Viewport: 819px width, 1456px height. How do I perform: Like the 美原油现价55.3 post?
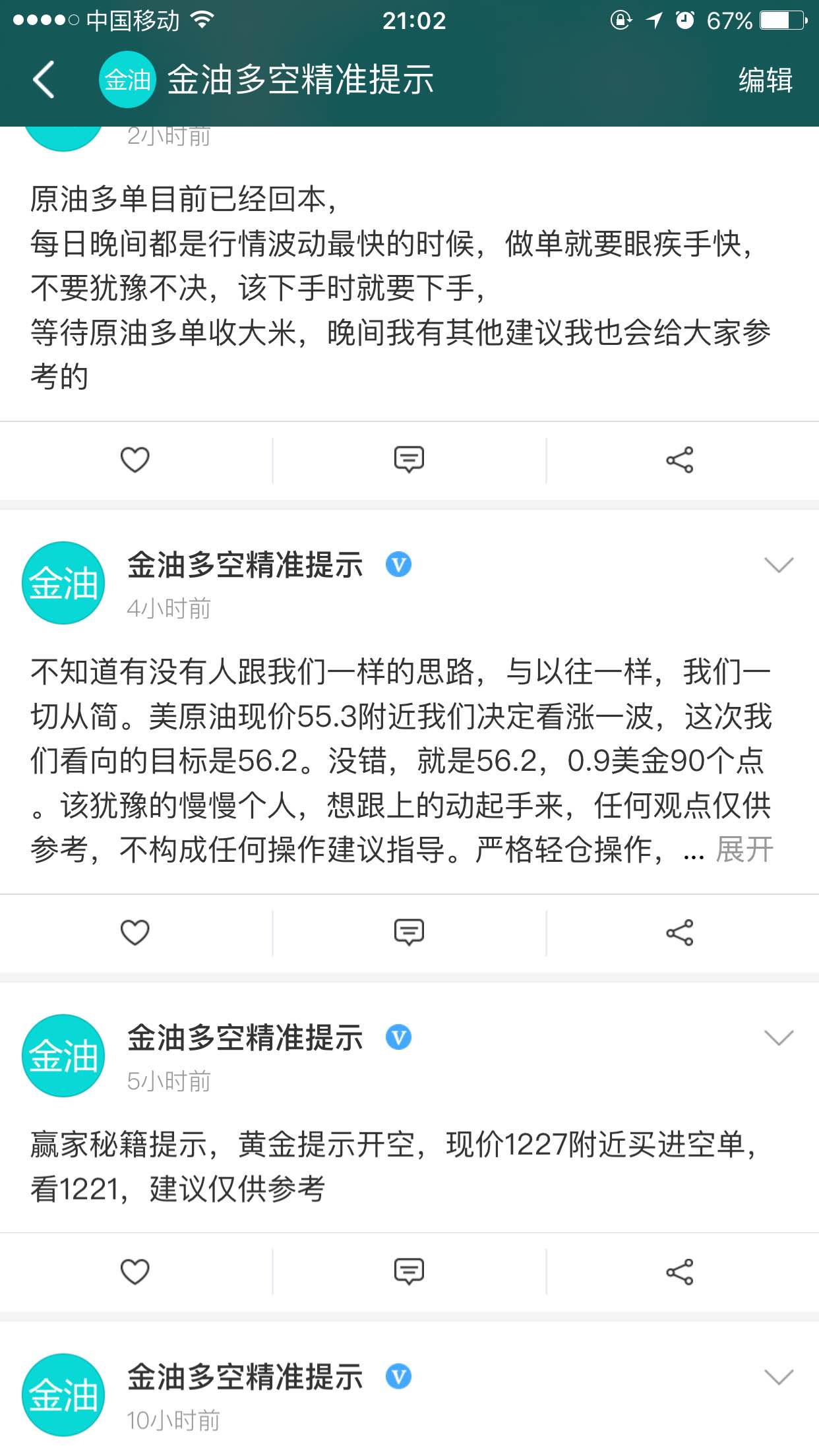click(x=135, y=932)
